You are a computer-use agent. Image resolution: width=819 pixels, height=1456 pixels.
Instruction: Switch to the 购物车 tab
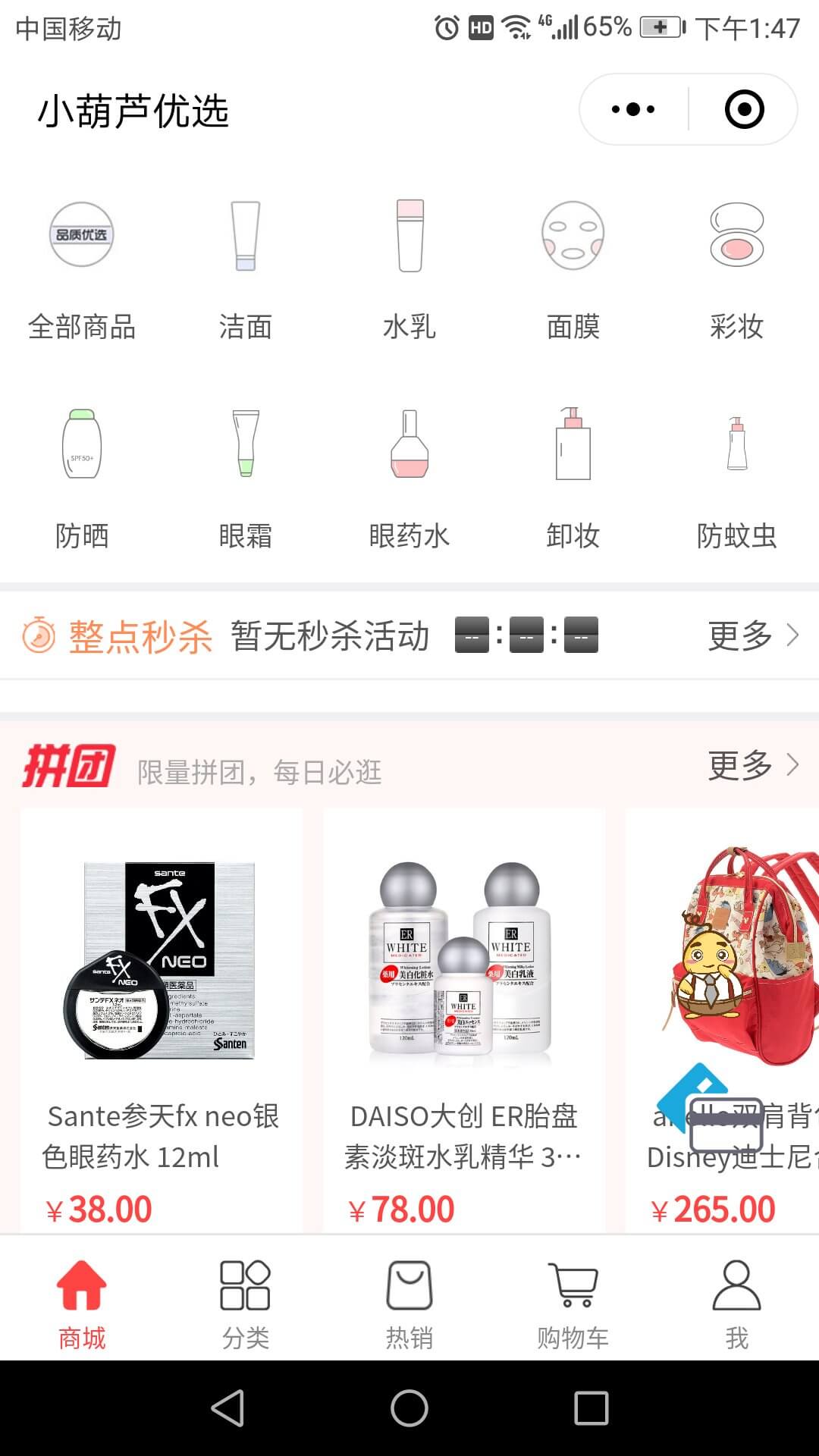pos(573,1304)
